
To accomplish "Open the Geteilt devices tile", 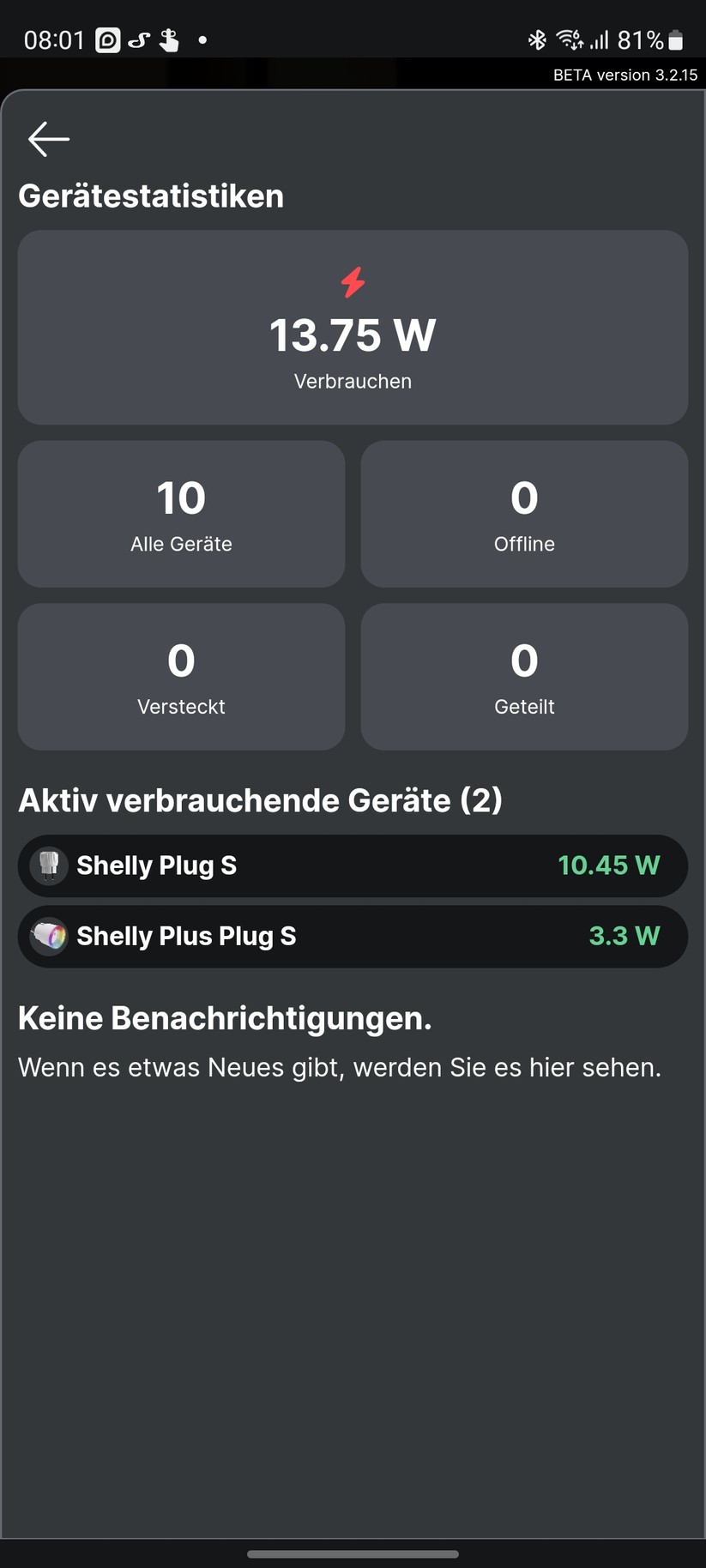I will pos(524,677).
